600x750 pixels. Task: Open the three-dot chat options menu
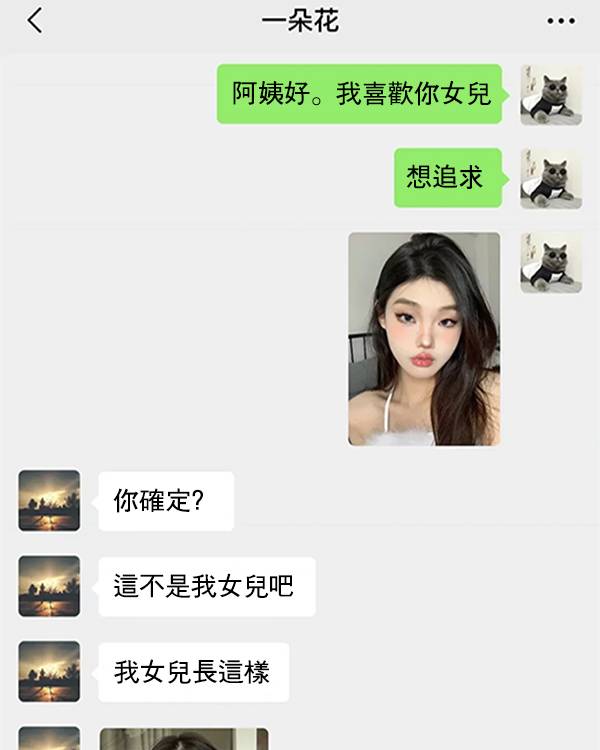[561, 21]
